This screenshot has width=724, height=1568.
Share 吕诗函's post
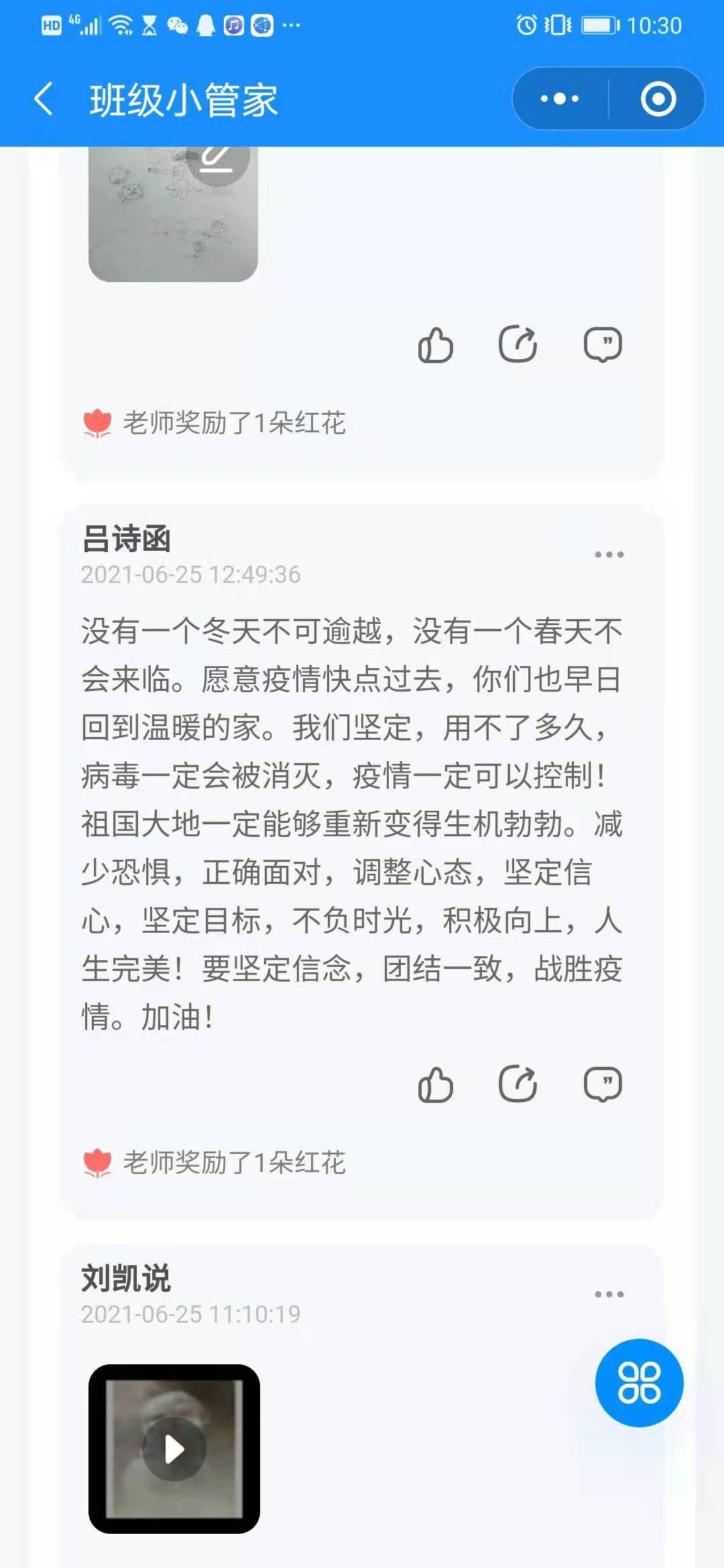(x=518, y=1084)
